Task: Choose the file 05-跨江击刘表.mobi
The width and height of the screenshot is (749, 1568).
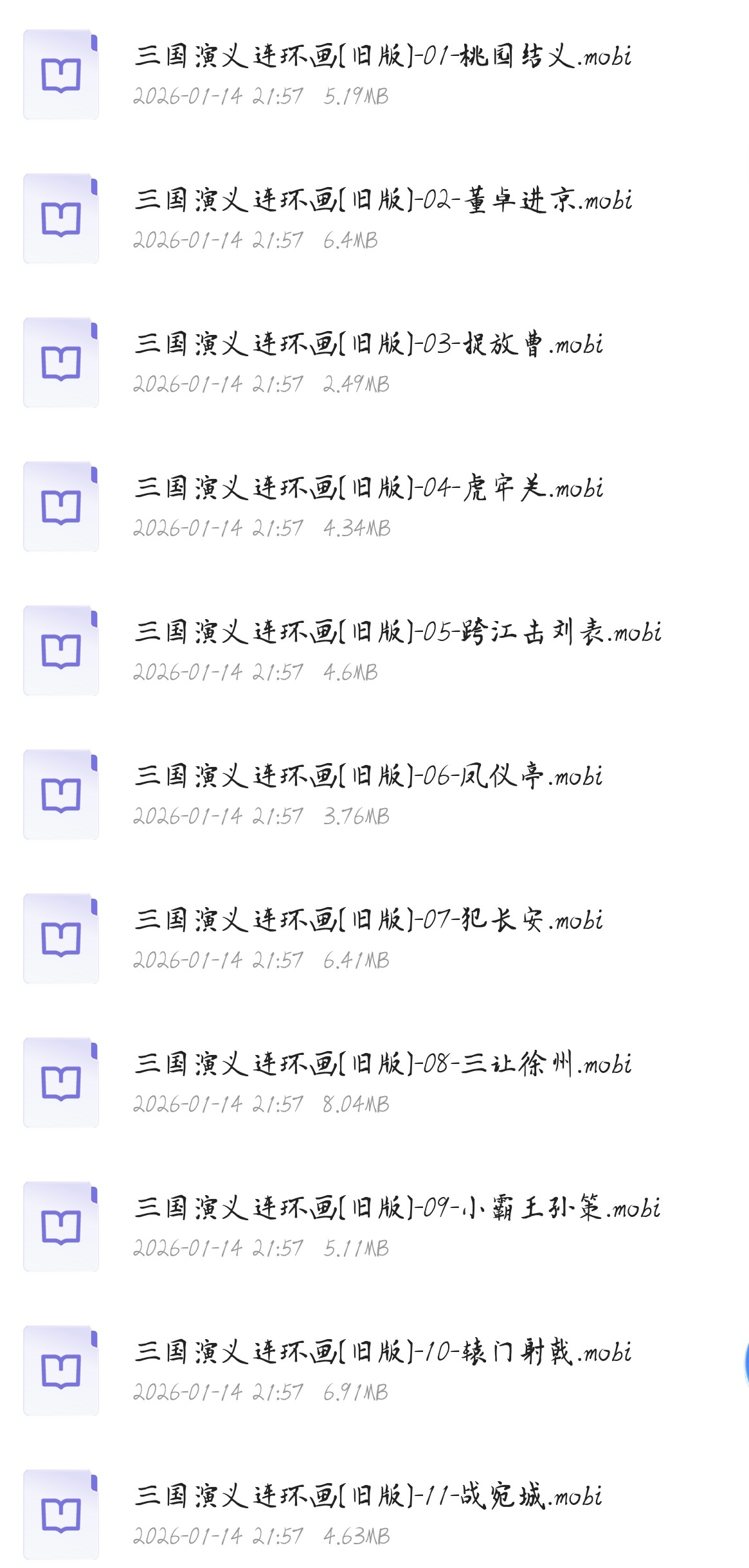Action: pos(397,633)
